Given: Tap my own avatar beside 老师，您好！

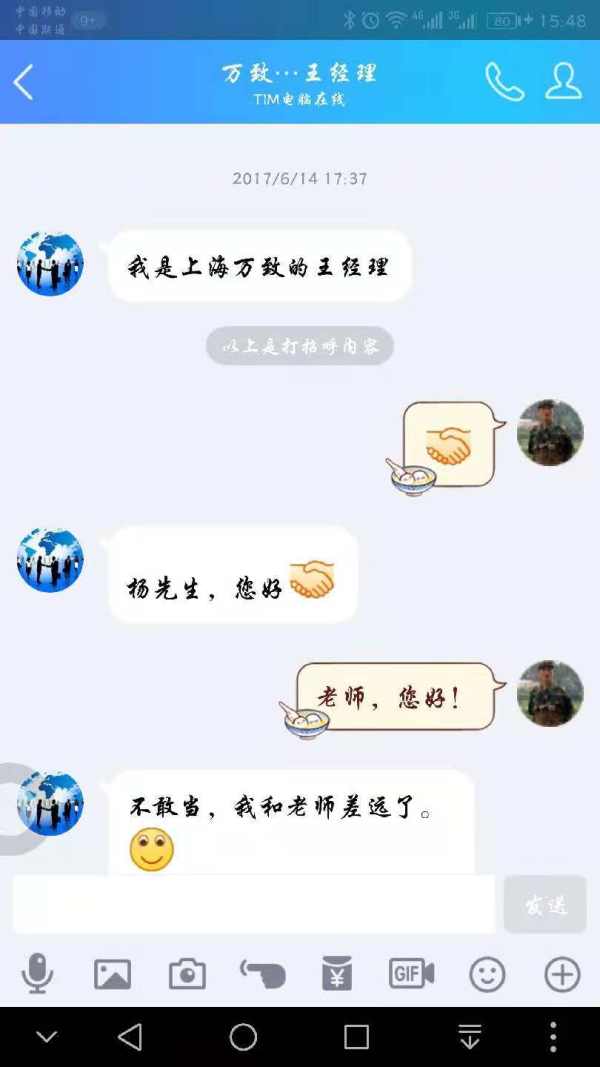Looking at the screenshot, I should click(550, 693).
